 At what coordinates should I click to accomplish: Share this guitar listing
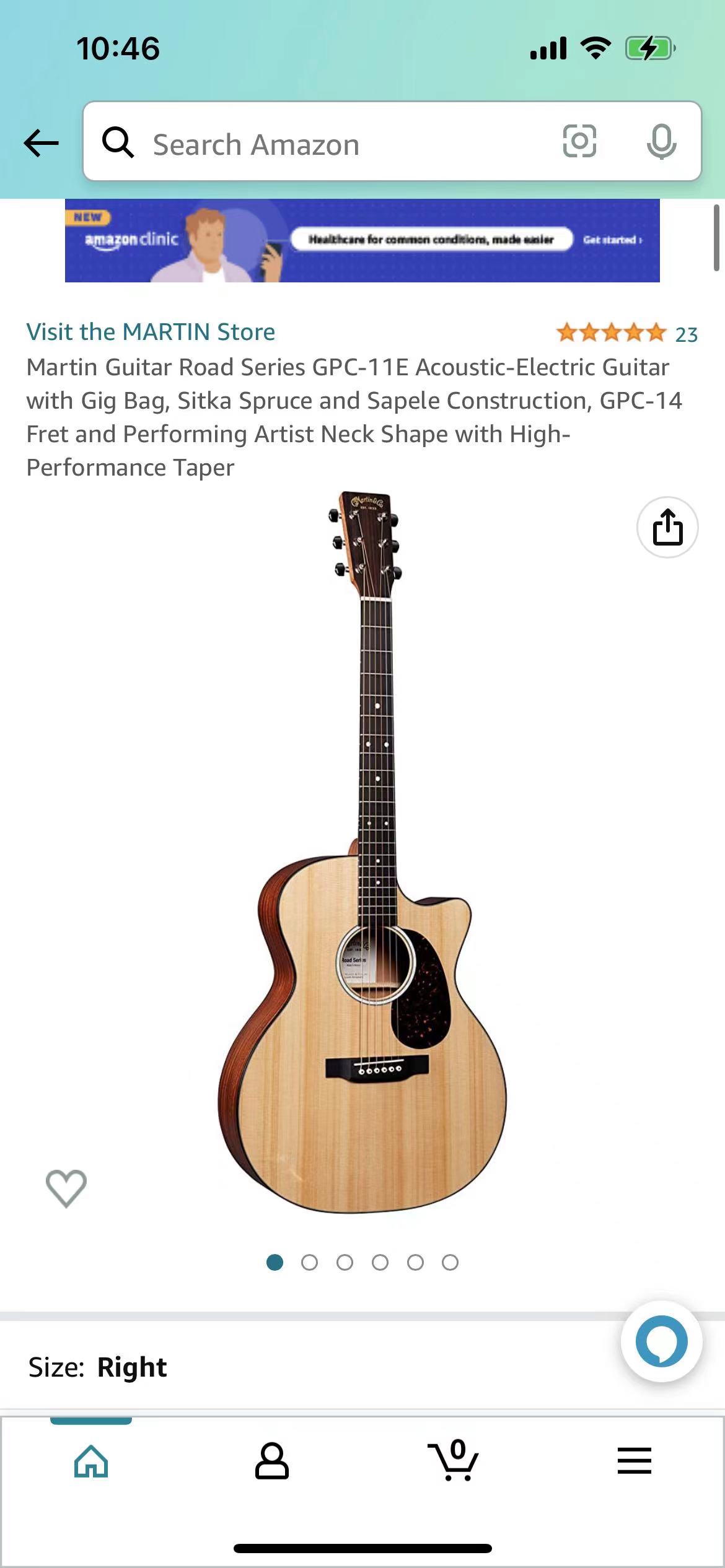667,528
